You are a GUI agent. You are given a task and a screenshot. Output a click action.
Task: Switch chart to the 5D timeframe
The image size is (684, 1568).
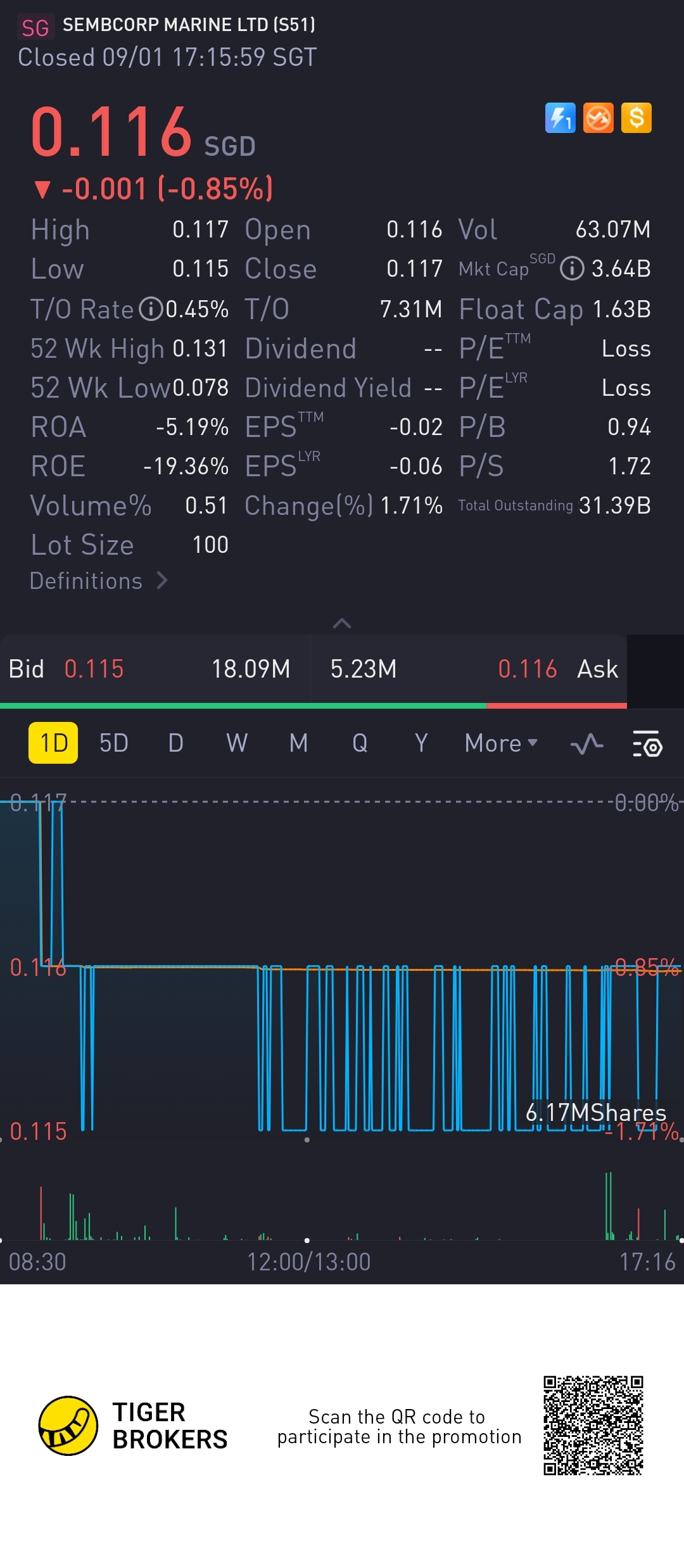pyautogui.click(x=114, y=743)
